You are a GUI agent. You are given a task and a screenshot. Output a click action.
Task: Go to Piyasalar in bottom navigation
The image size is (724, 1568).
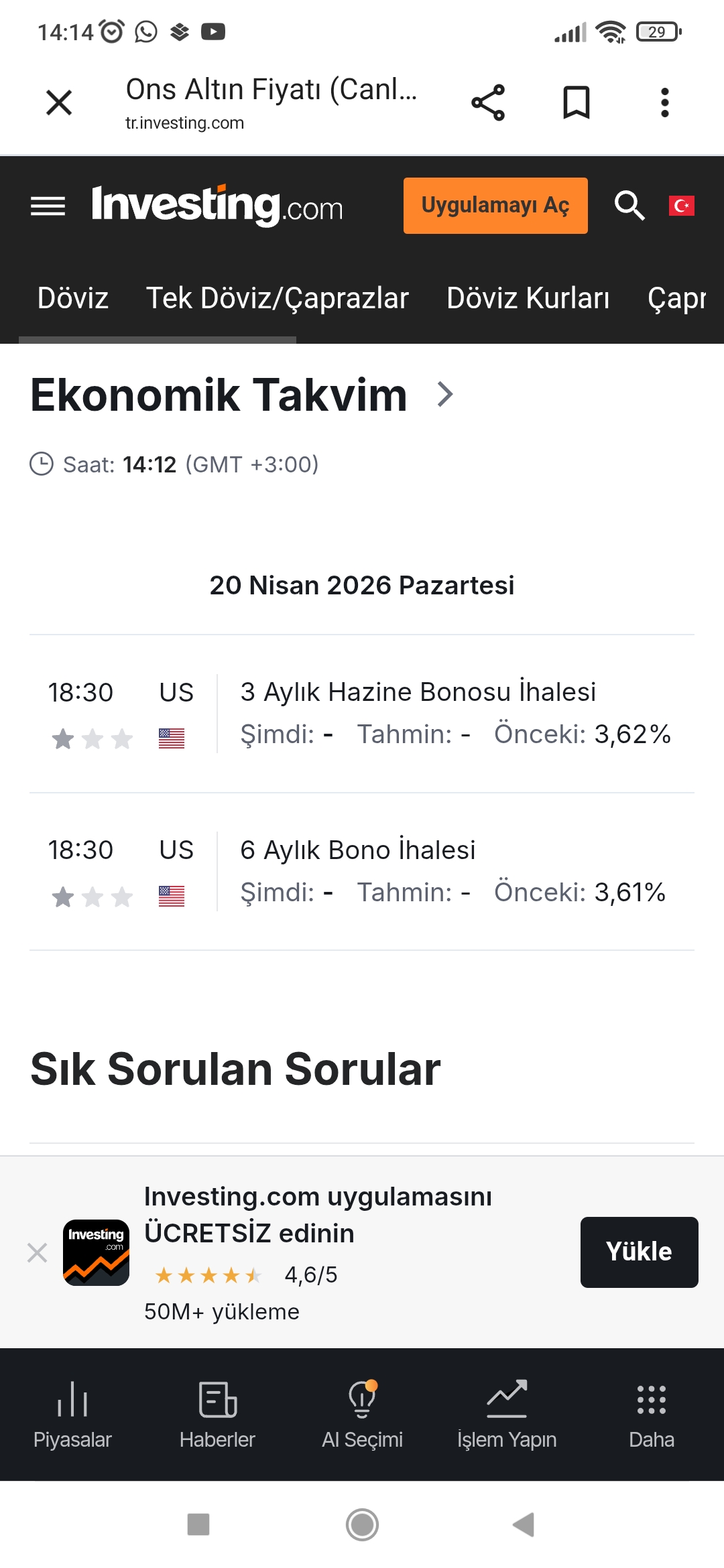point(72,1414)
